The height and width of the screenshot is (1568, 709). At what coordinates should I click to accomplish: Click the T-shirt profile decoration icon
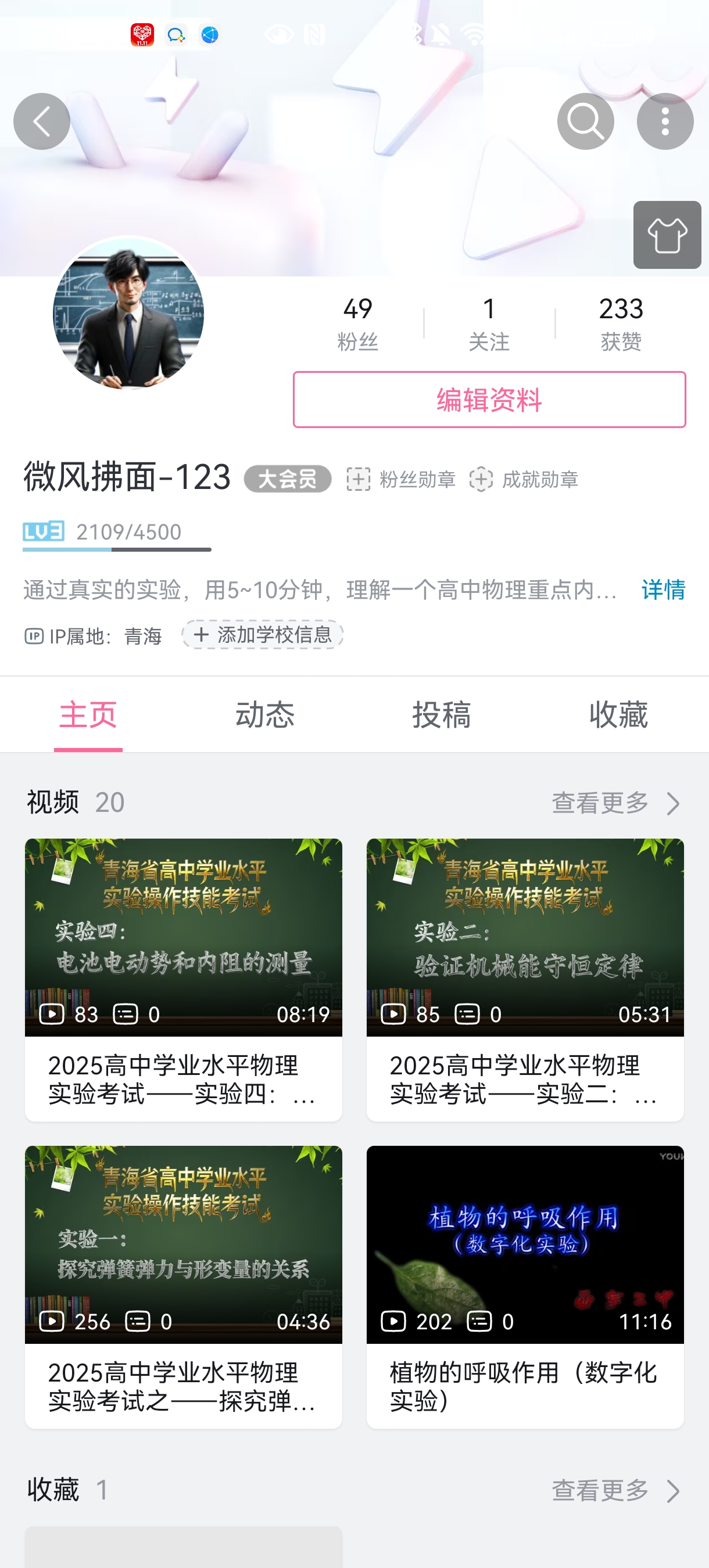(x=667, y=236)
